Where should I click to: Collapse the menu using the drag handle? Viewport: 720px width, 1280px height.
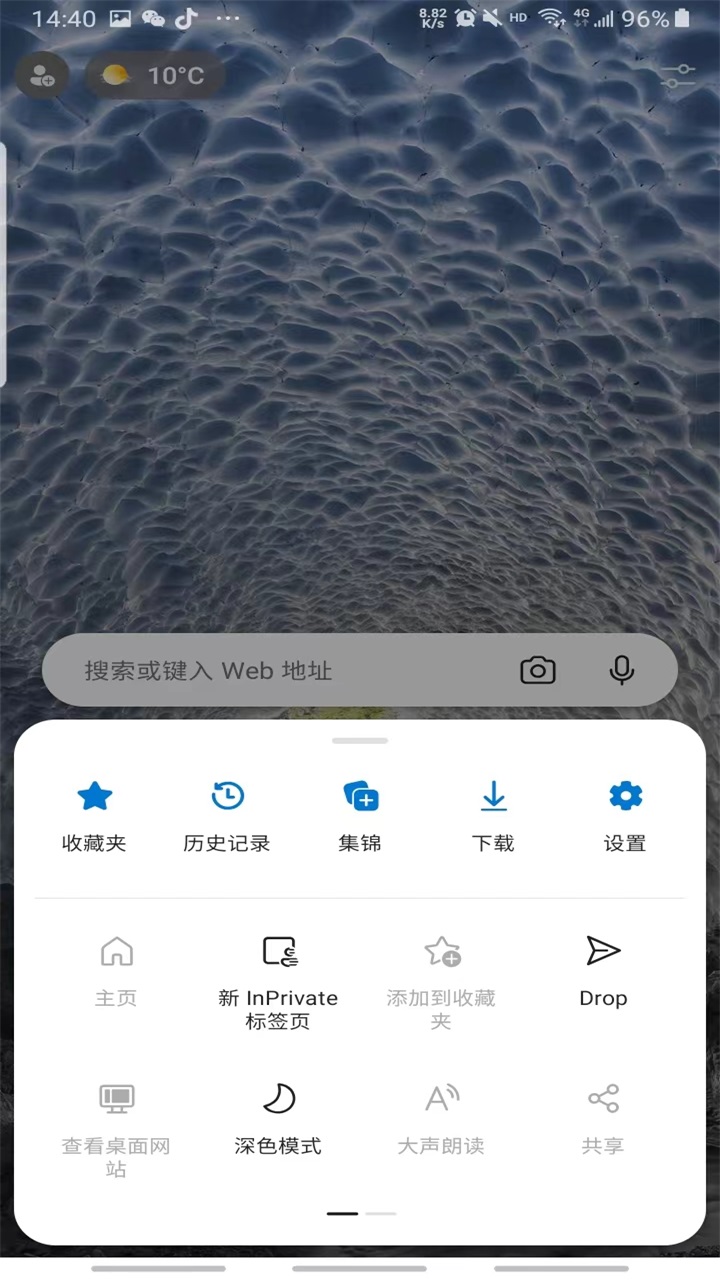click(360, 740)
